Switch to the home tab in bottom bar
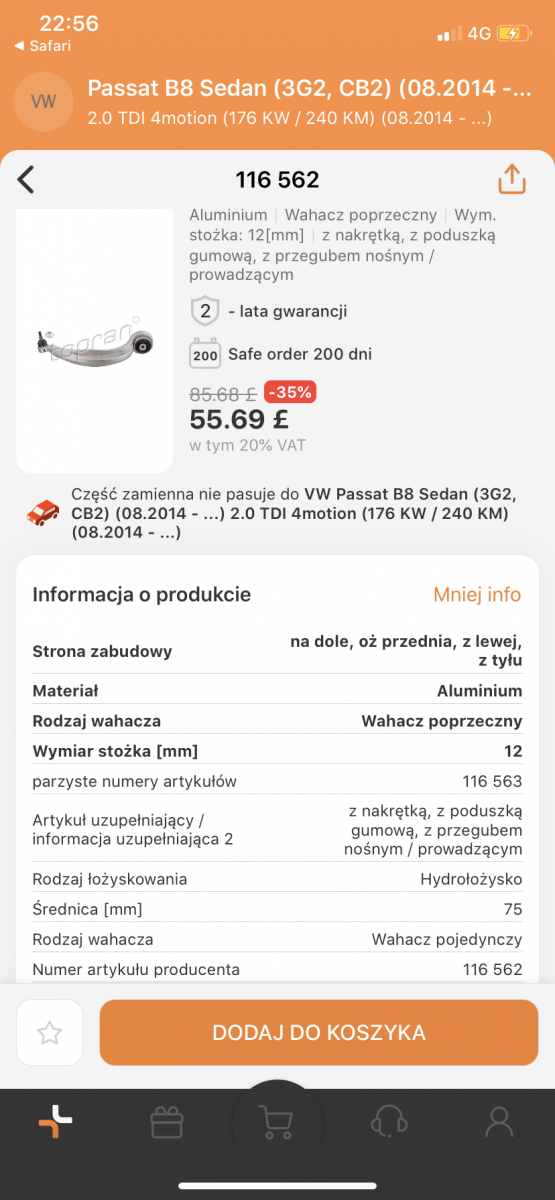Image resolution: width=555 pixels, height=1200 pixels. click(56, 1123)
